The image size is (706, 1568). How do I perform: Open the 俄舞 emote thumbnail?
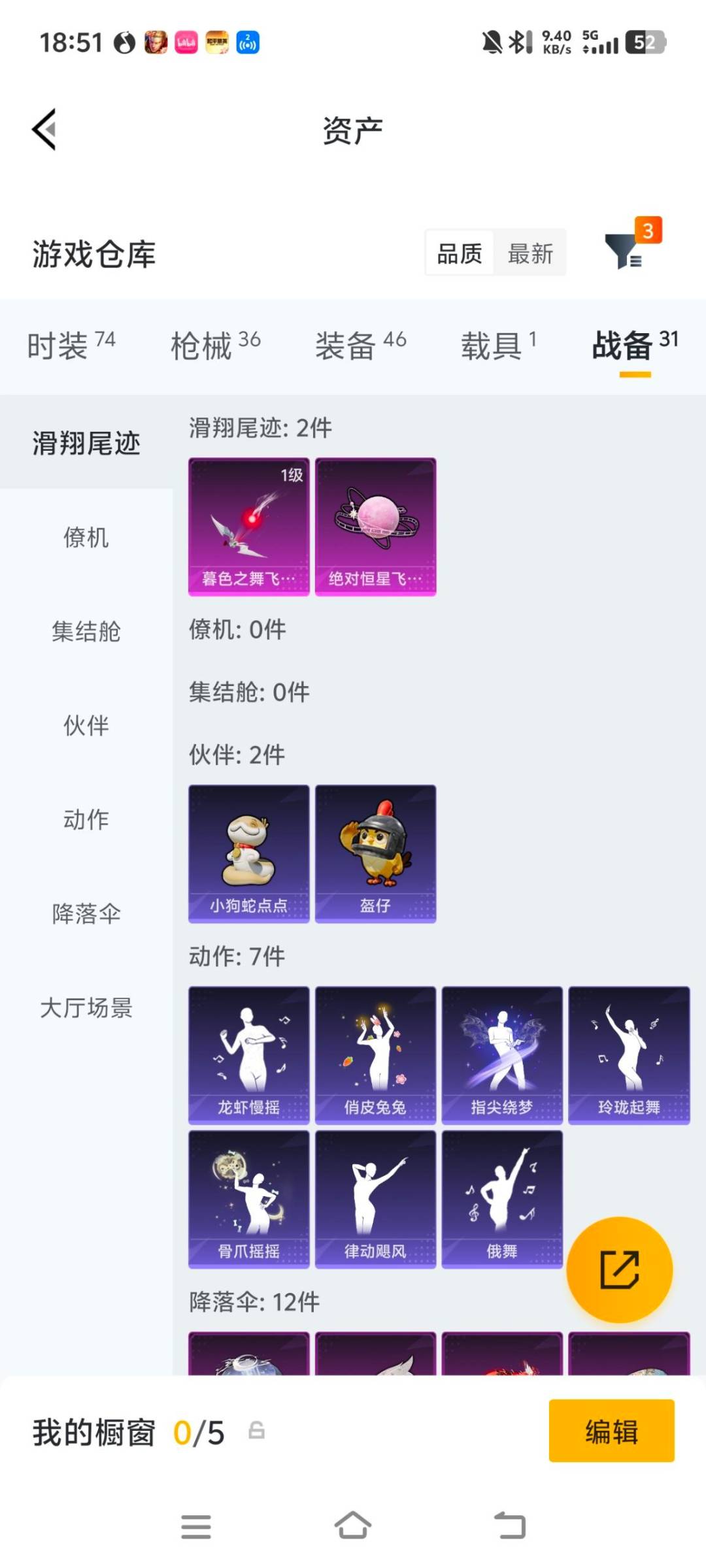coord(502,1200)
